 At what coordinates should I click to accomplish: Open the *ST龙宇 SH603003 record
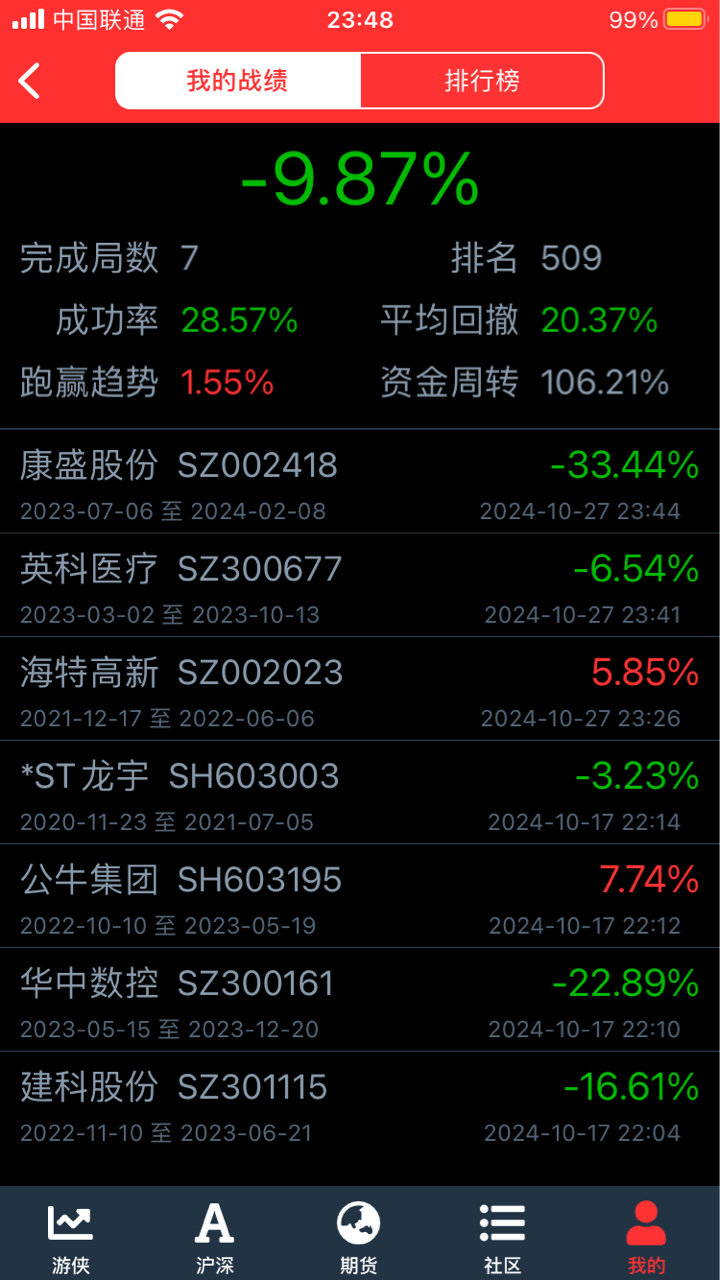pyautogui.click(x=360, y=793)
